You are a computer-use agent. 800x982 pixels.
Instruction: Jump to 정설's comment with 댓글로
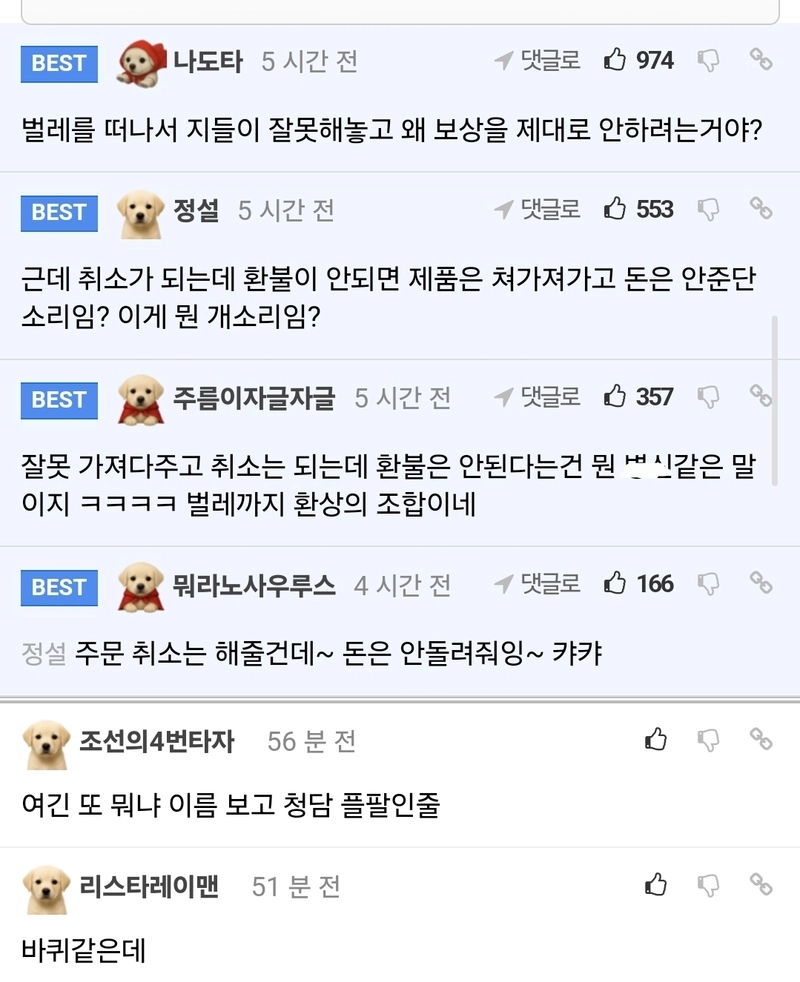(x=538, y=209)
